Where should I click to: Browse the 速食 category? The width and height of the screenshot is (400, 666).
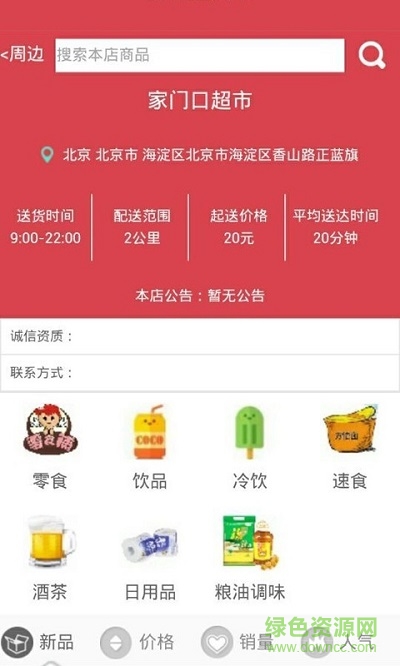tap(349, 447)
